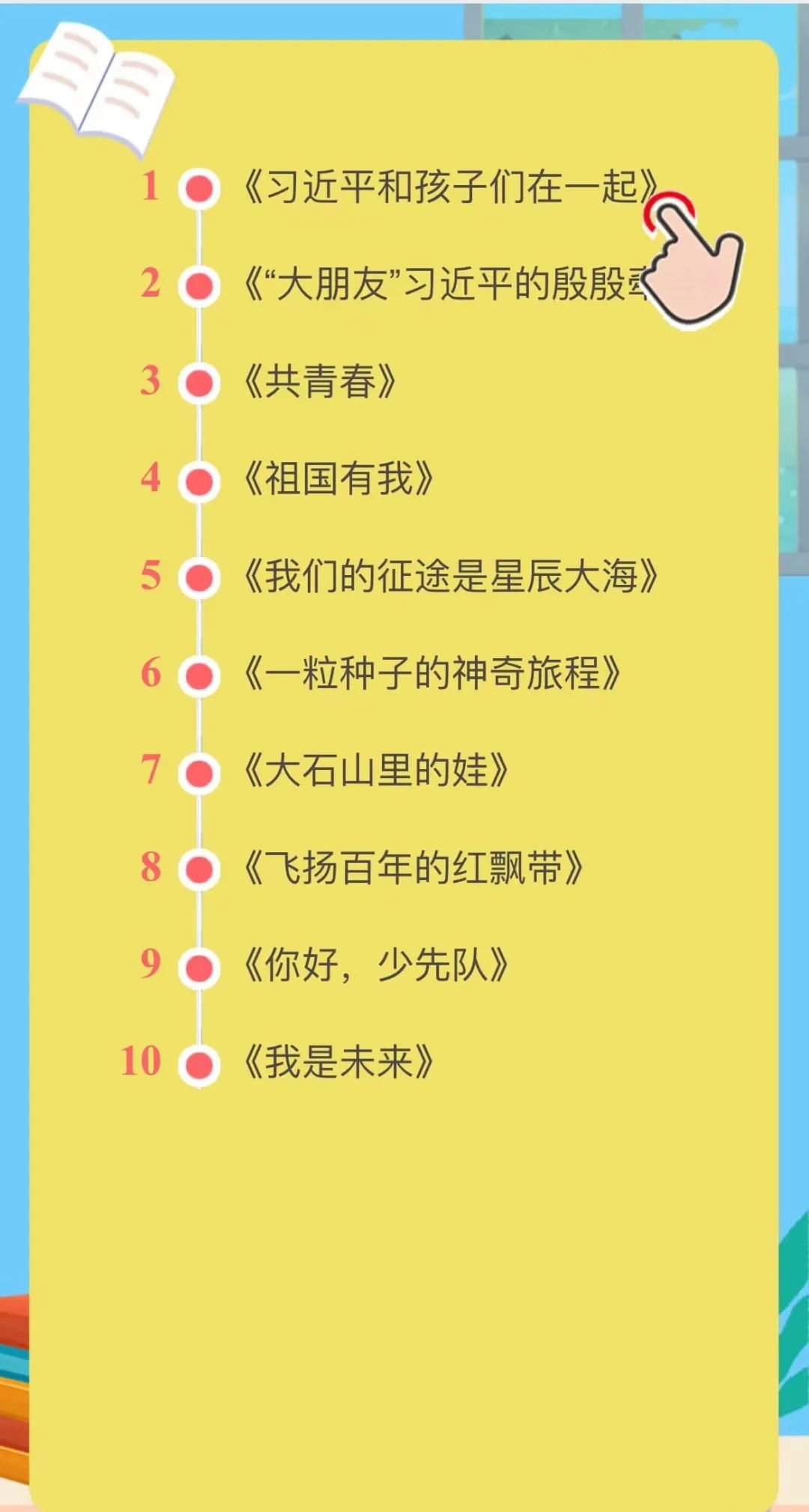Tap the title 《祖国有我》

coord(339,479)
